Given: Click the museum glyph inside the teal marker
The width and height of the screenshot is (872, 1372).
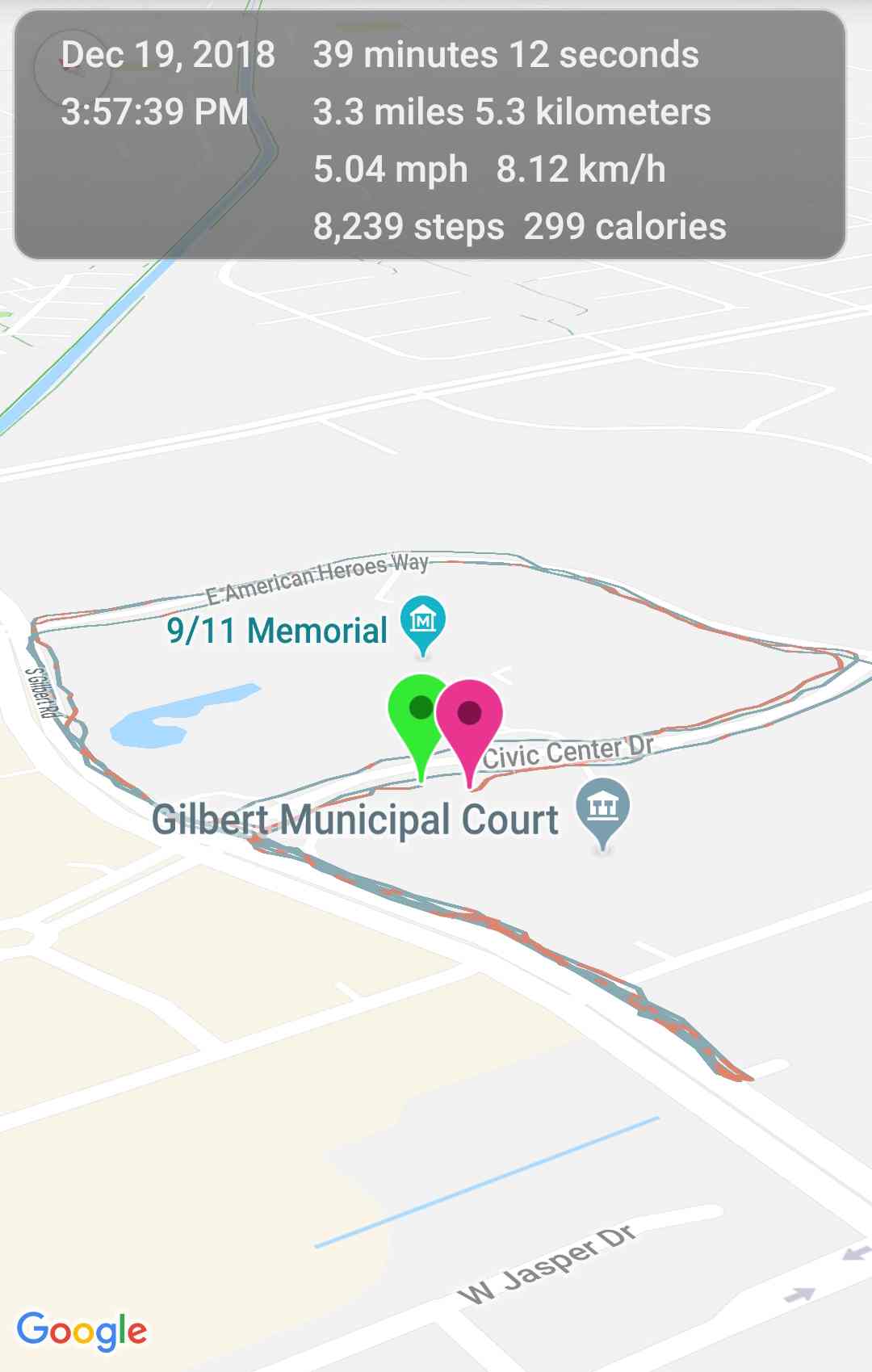Looking at the screenshot, I should coord(421,620).
